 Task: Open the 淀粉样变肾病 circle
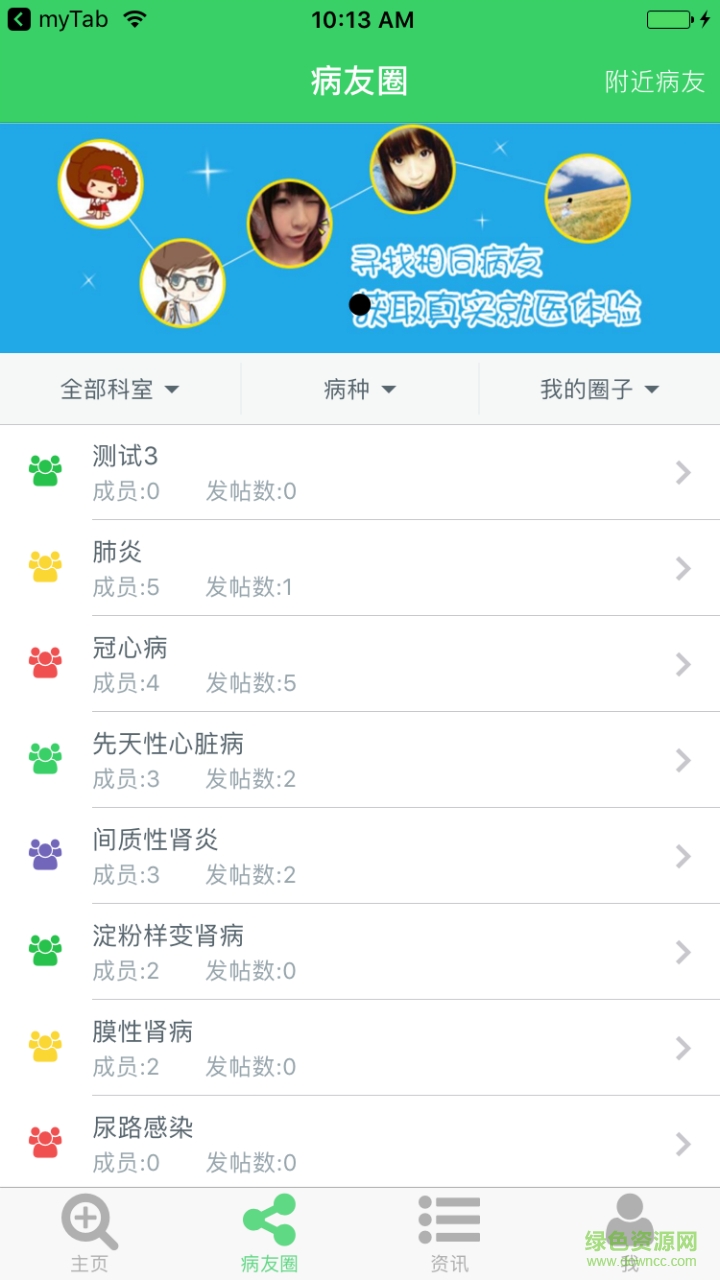360,952
